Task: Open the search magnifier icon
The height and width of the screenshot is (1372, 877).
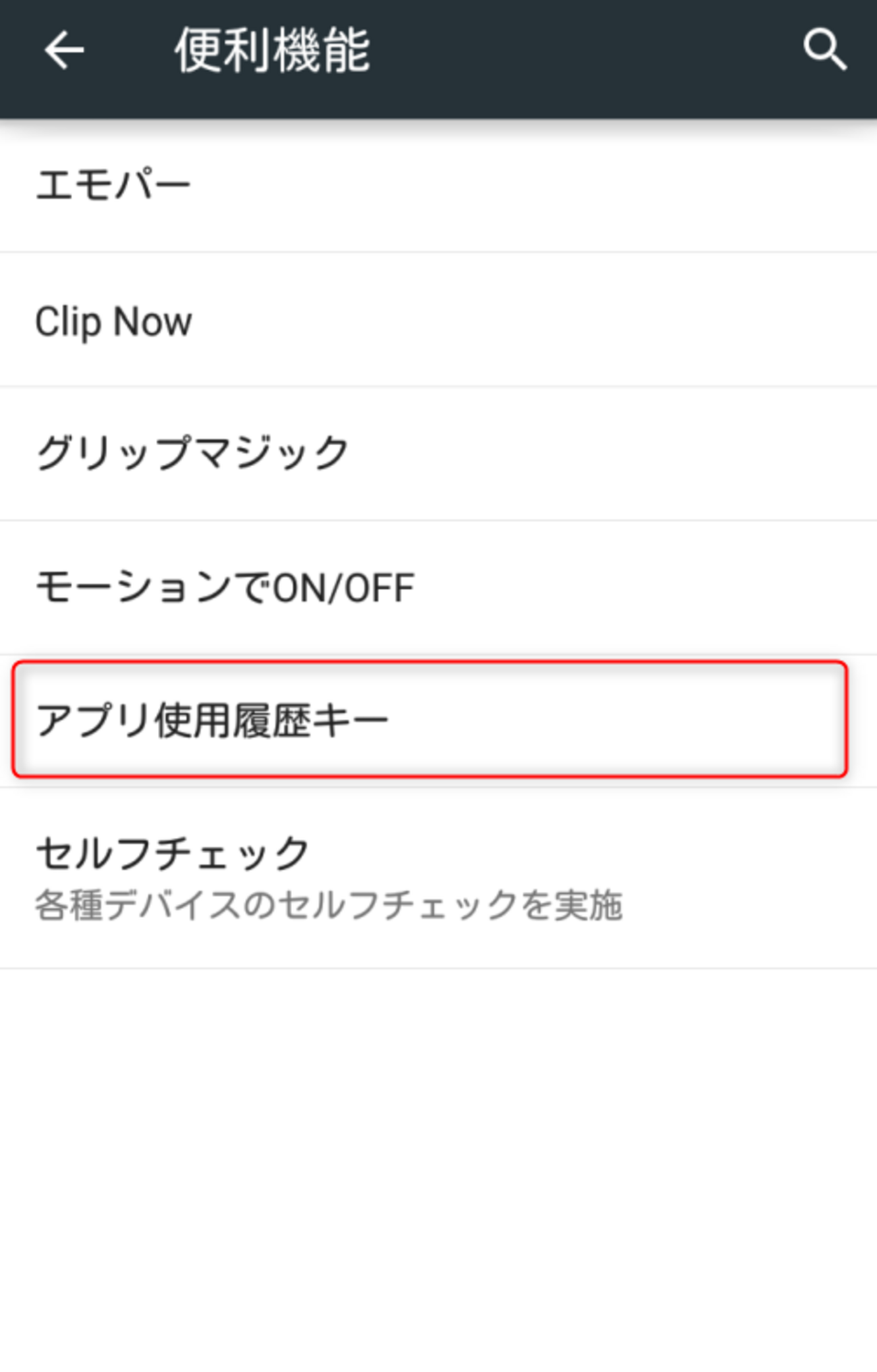Action: click(824, 49)
